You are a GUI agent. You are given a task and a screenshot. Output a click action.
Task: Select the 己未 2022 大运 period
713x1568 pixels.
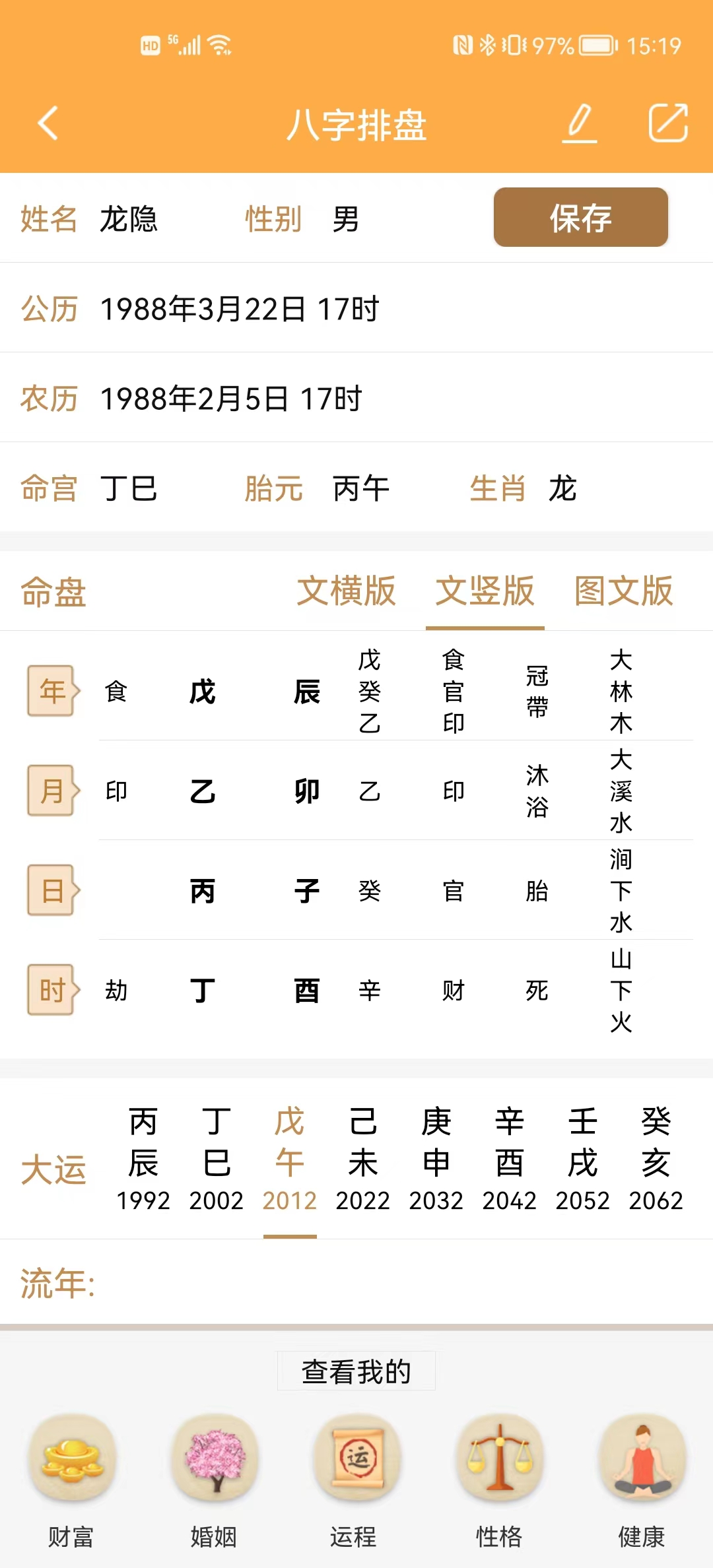362,1160
